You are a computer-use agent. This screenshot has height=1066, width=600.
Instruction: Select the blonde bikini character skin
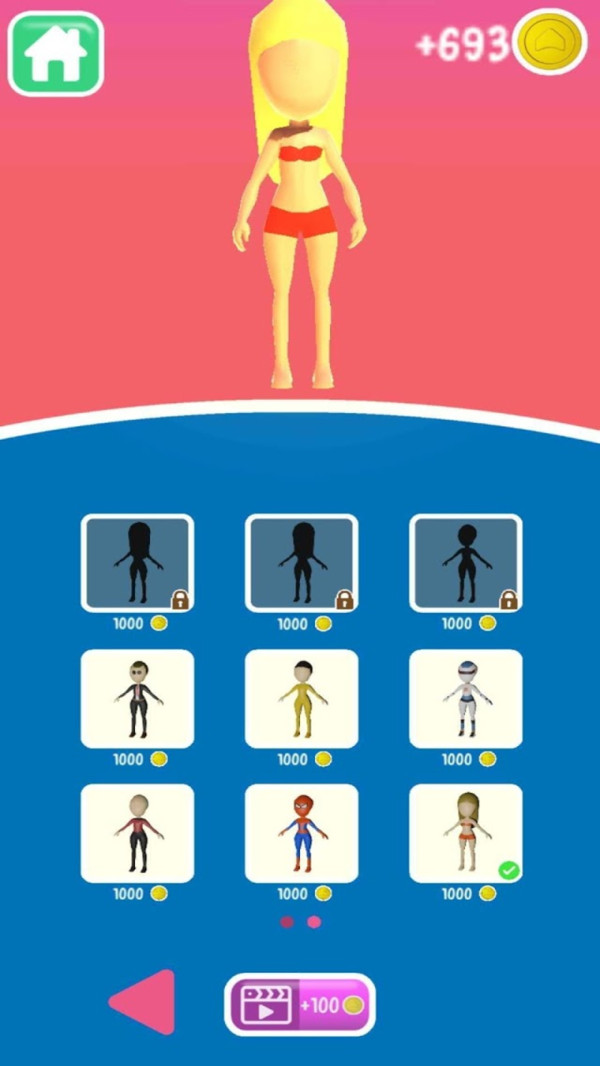click(465, 833)
